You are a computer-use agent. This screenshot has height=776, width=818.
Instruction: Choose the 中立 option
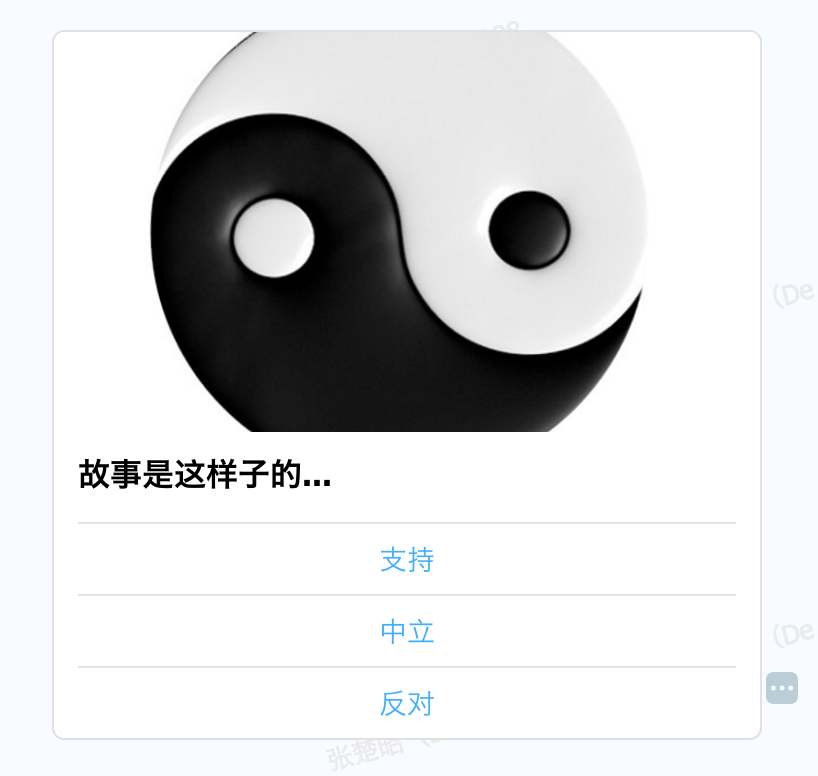click(x=407, y=632)
